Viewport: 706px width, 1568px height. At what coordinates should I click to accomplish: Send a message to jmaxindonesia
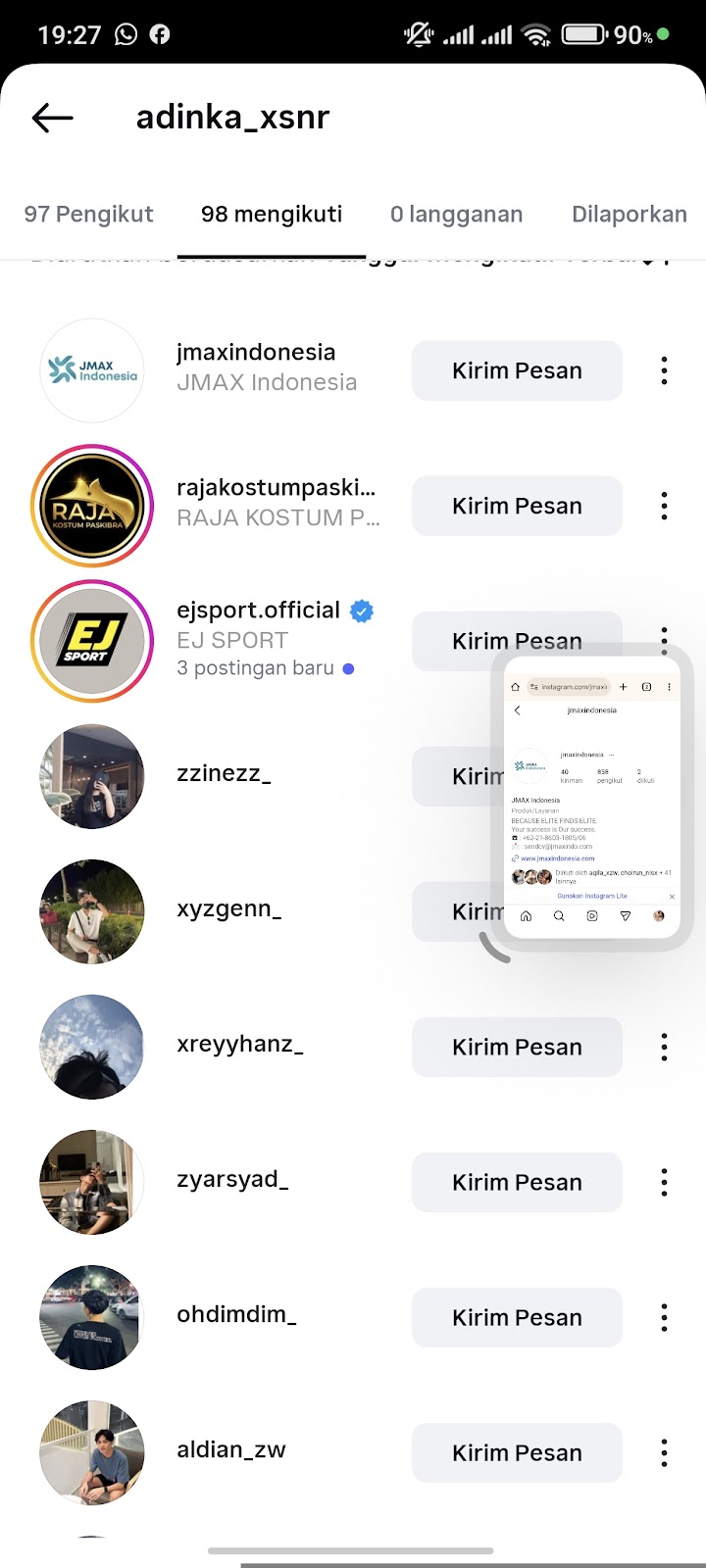(x=517, y=370)
